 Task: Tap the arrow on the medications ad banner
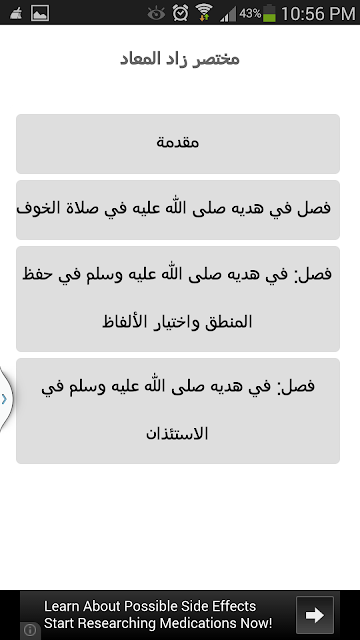click(x=315, y=615)
